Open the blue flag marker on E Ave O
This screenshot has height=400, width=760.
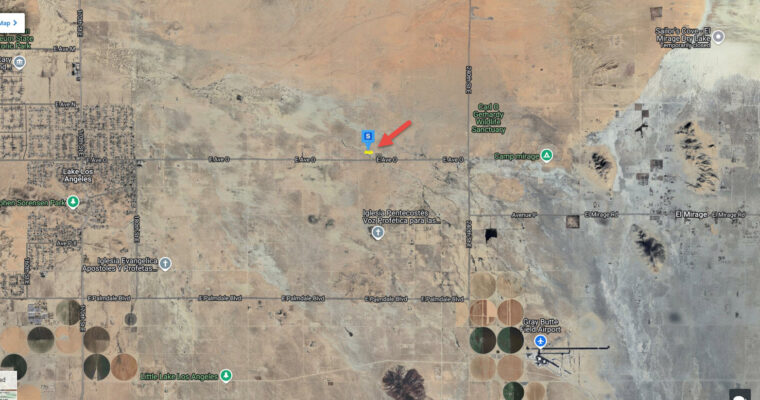click(368, 137)
